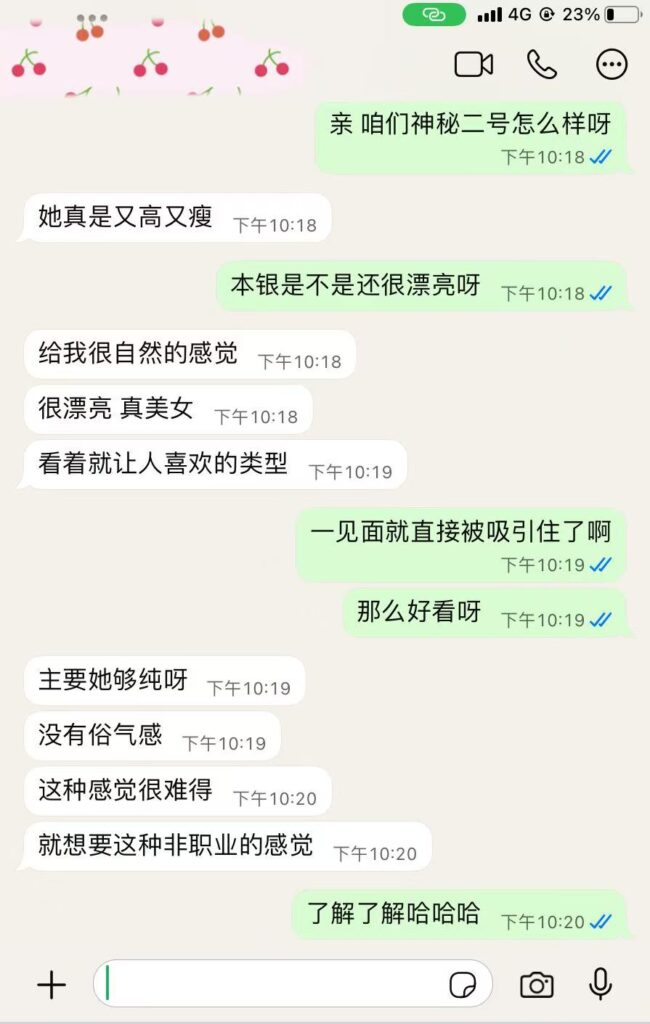This screenshot has width=650, height=1024.
Task: Open the attachment plus menu
Action: [51, 985]
